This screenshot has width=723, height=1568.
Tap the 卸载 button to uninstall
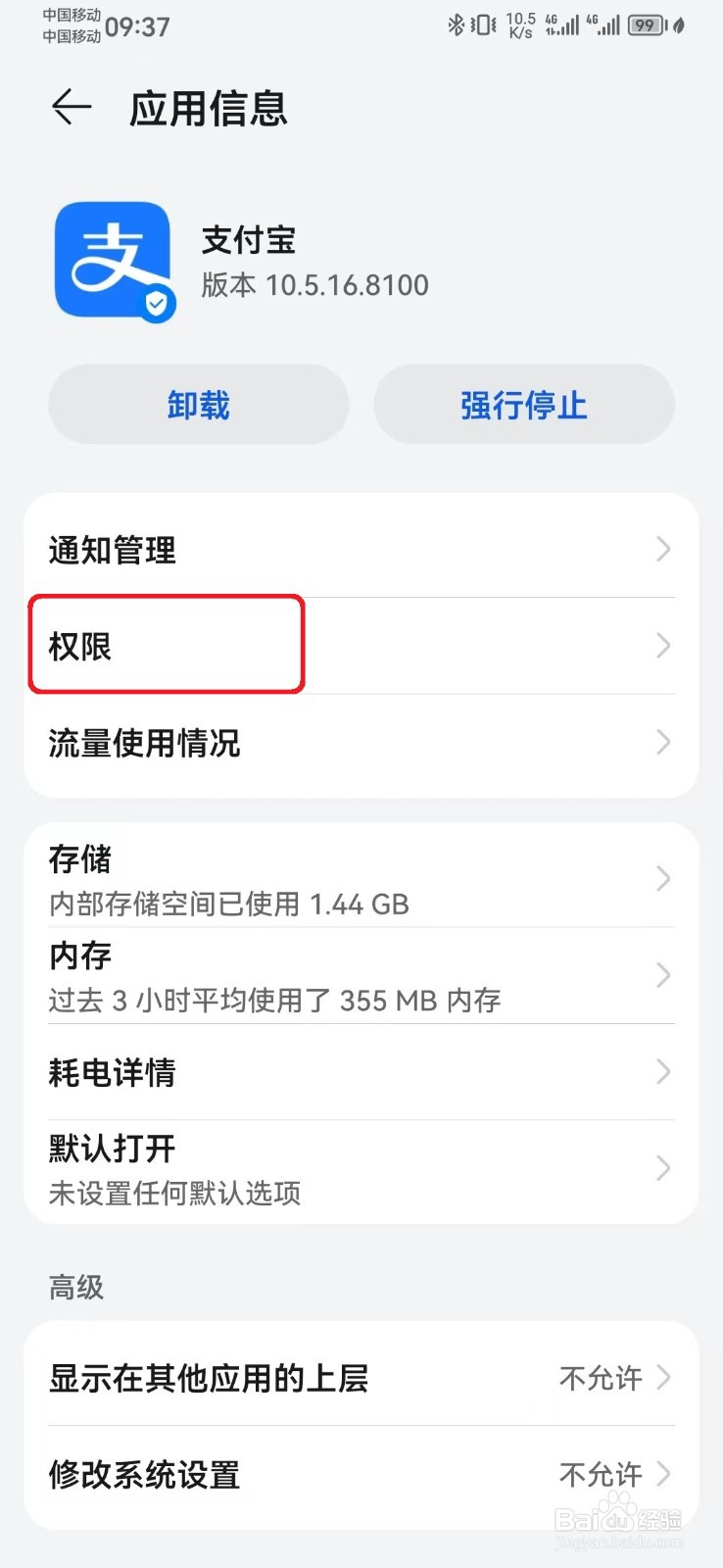[198, 404]
